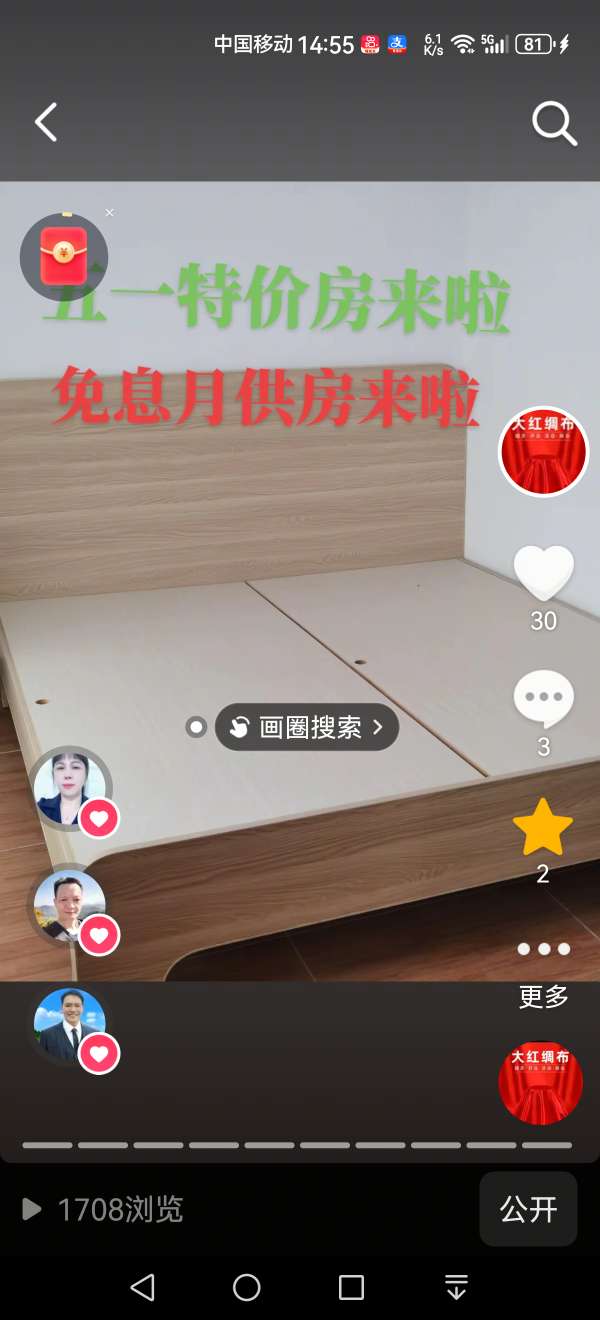Go to the system home screen
The image size is (600, 1320).
coord(246,1287)
